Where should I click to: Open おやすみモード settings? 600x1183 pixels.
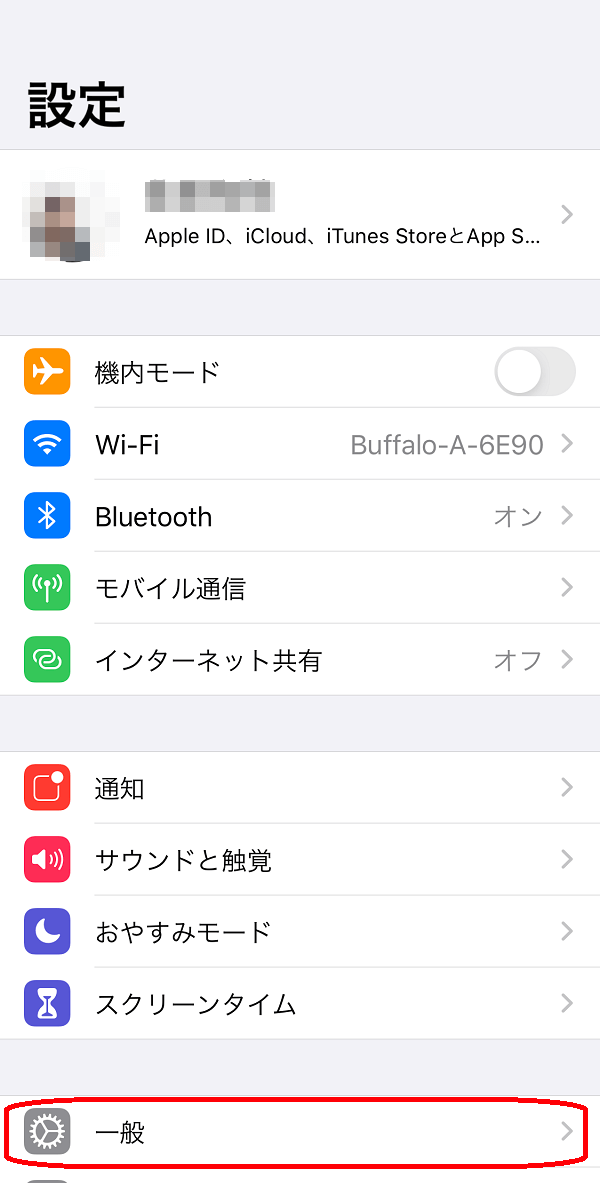click(x=300, y=932)
